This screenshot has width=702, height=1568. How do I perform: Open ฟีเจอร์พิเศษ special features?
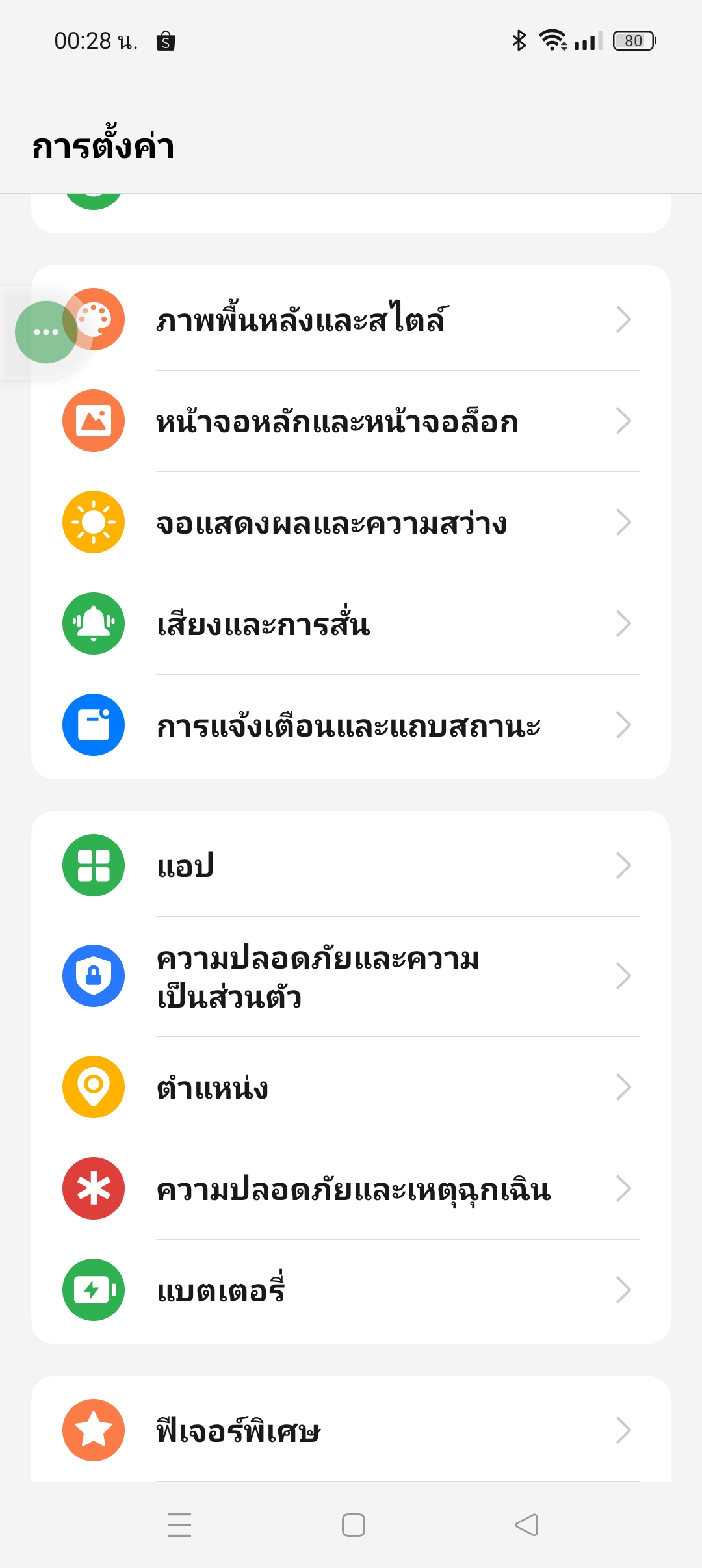click(351, 1431)
